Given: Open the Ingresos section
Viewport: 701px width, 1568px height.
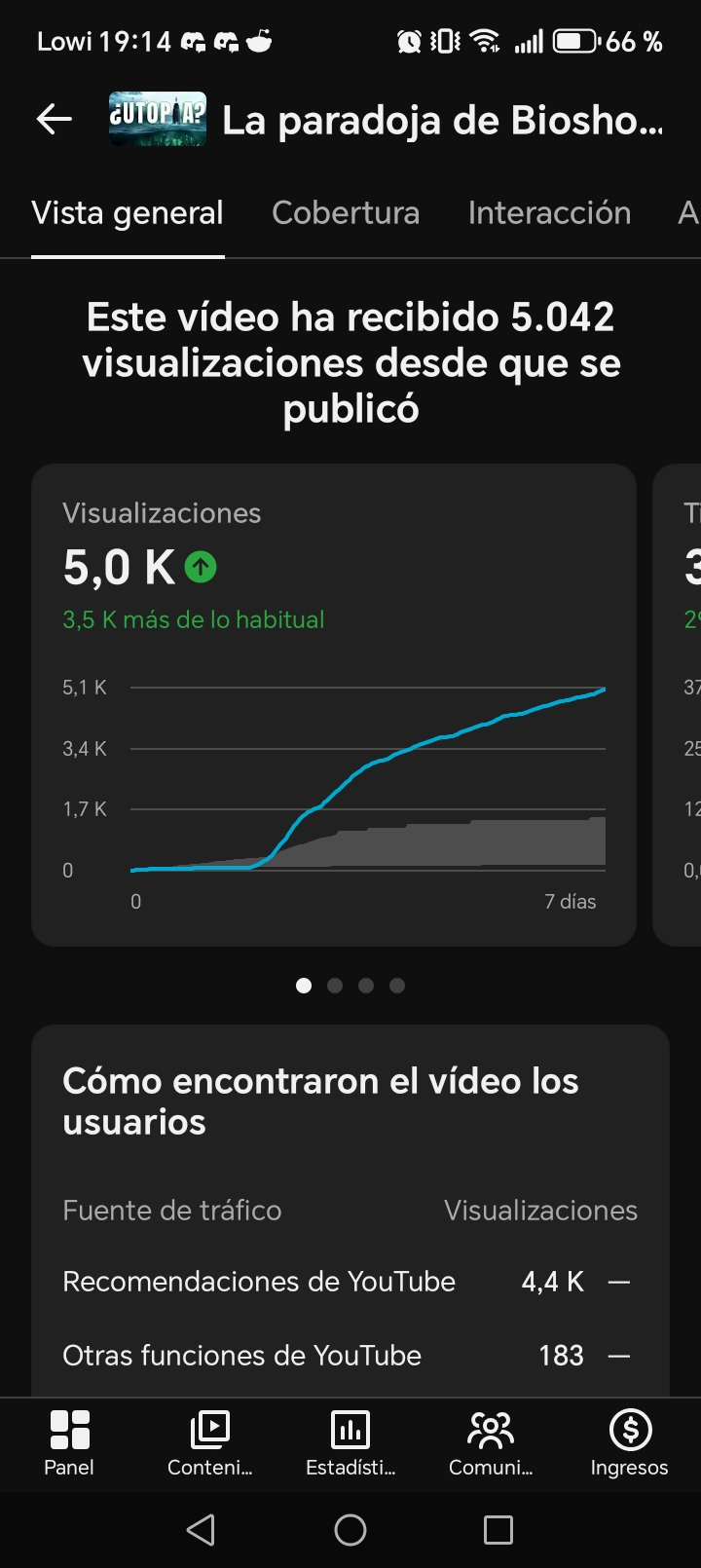Looking at the screenshot, I should pyautogui.click(x=630, y=1443).
